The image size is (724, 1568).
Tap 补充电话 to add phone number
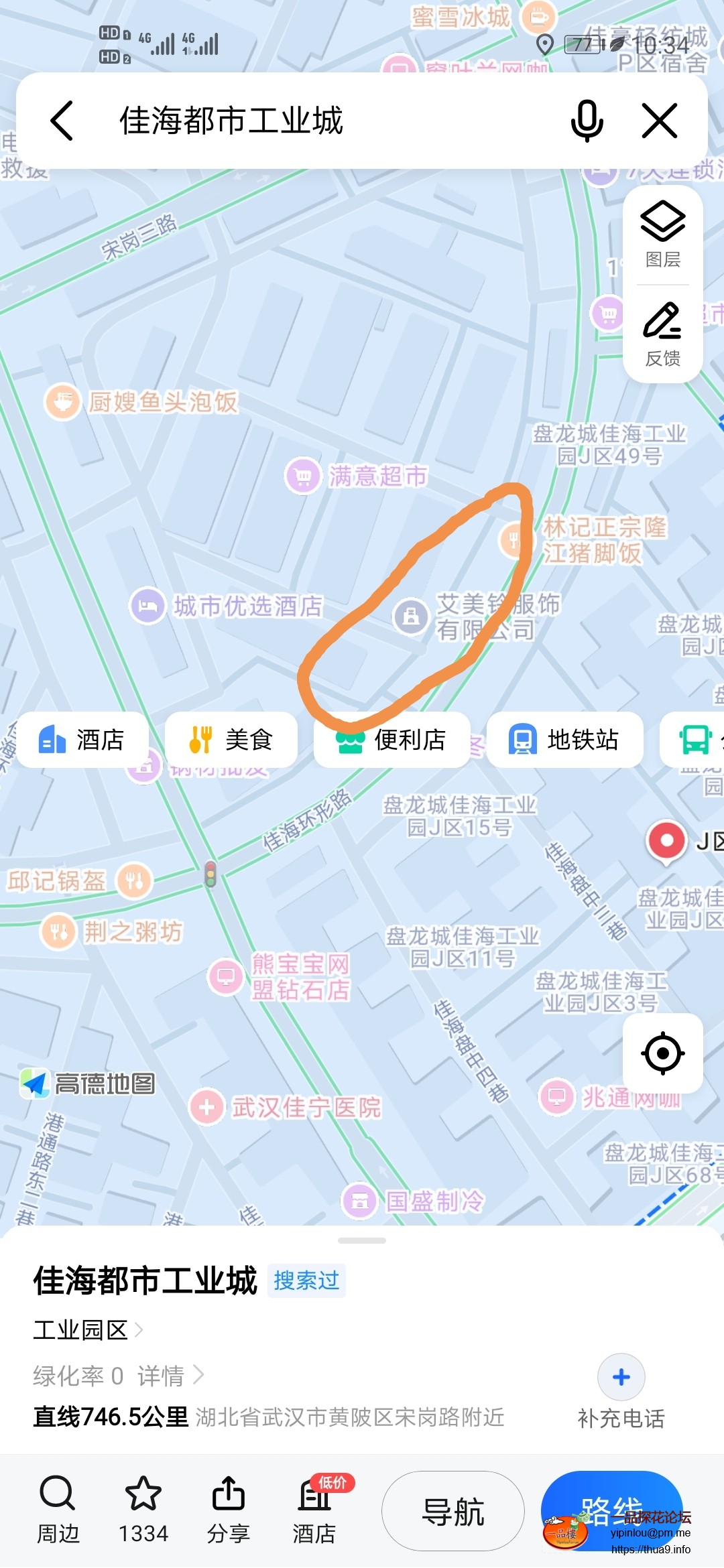coord(621,1392)
